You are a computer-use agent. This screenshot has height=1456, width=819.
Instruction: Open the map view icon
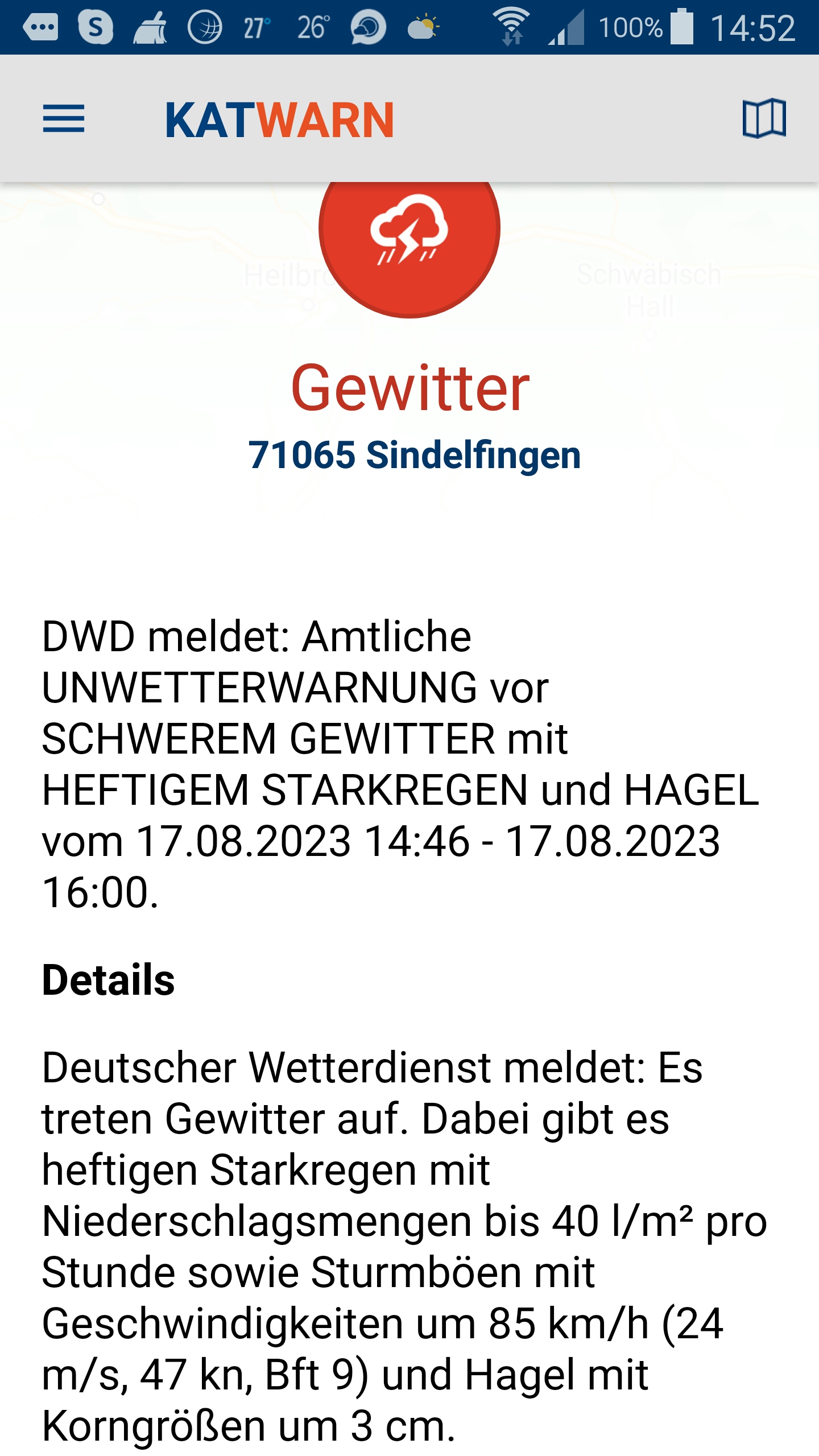[x=764, y=119]
